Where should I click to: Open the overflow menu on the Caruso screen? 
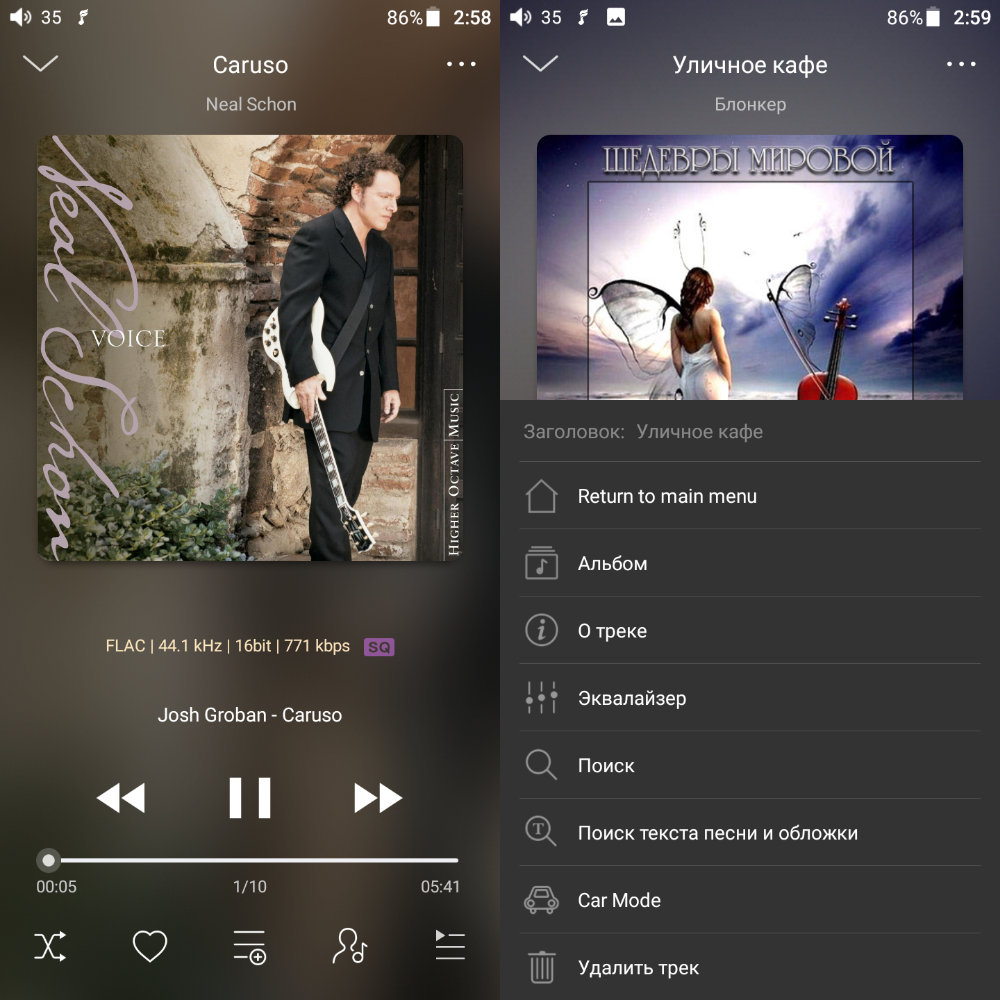pos(461,64)
